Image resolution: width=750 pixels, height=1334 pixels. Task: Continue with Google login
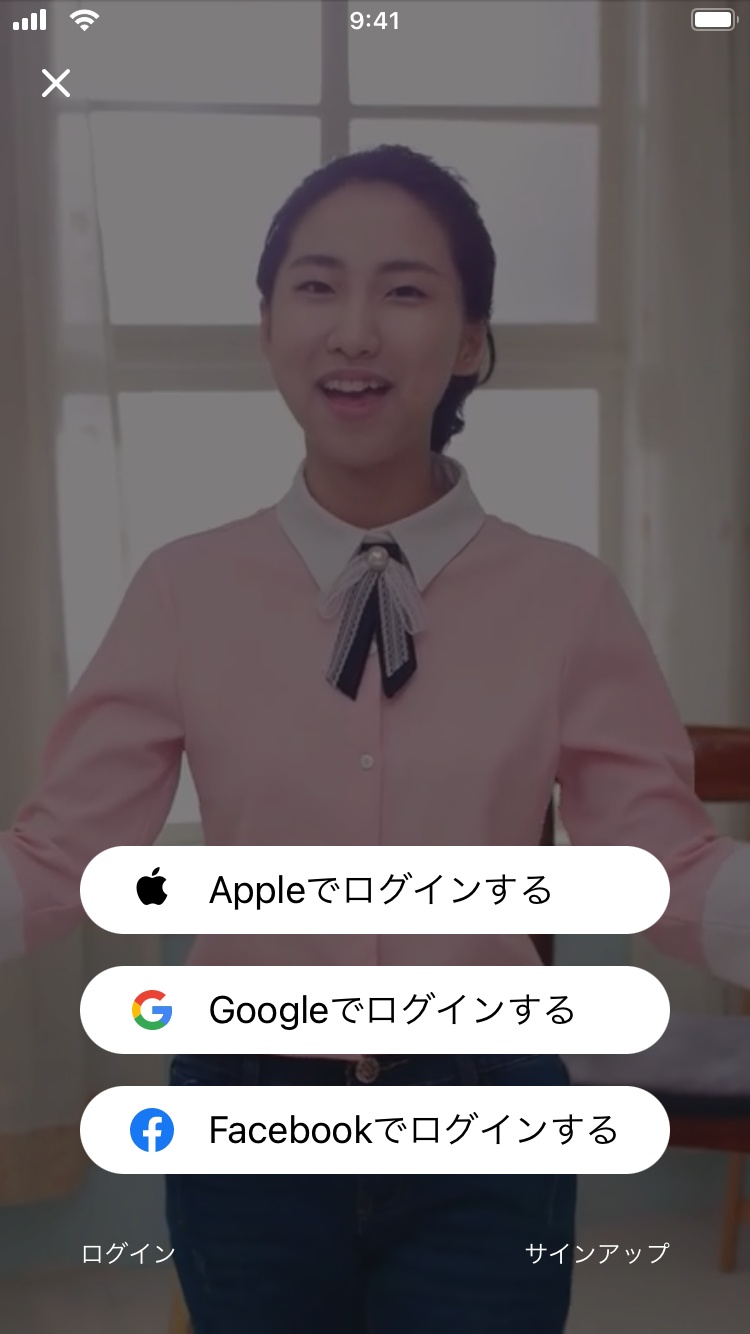click(x=375, y=1010)
